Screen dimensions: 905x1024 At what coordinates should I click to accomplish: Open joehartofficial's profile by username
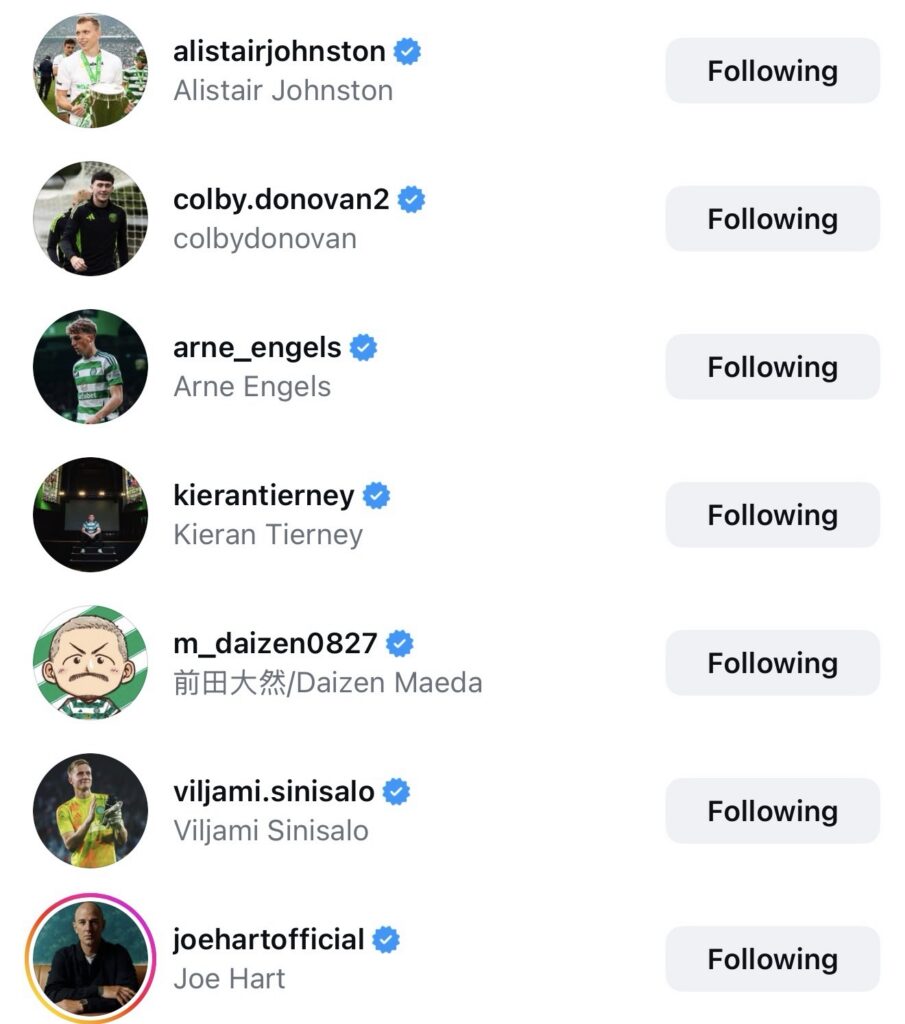coord(268,940)
